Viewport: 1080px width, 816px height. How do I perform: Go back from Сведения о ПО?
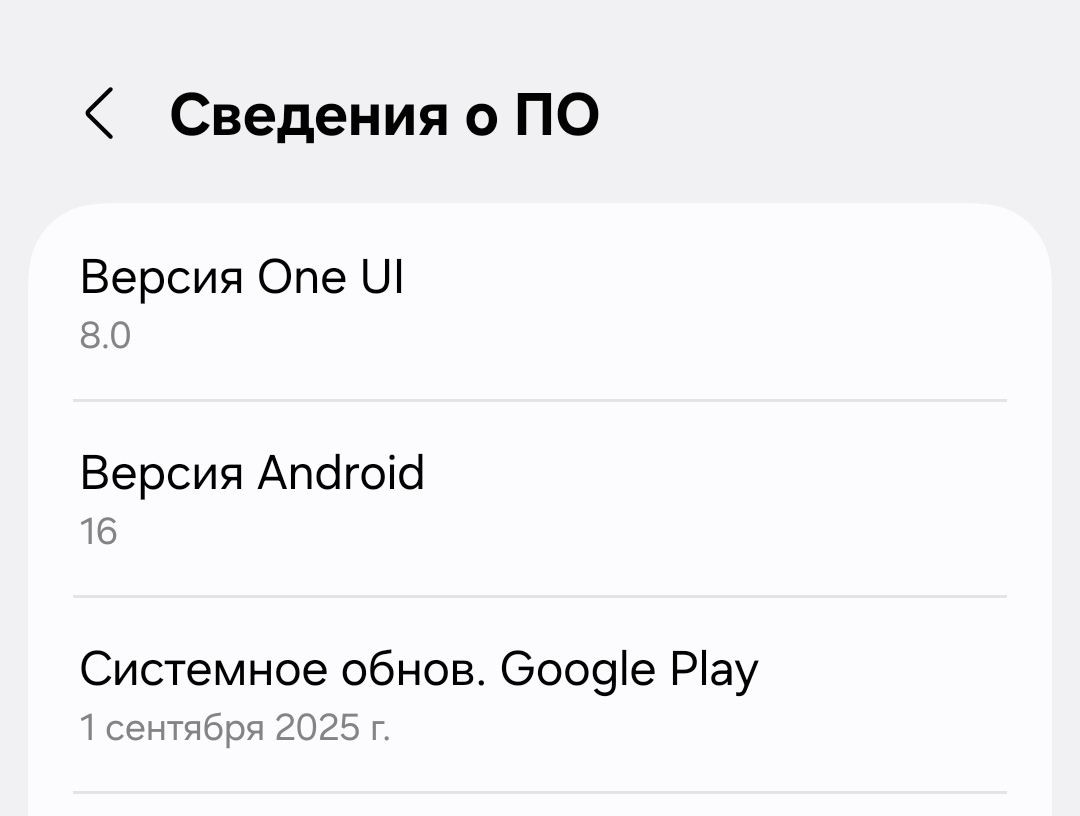click(x=99, y=114)
